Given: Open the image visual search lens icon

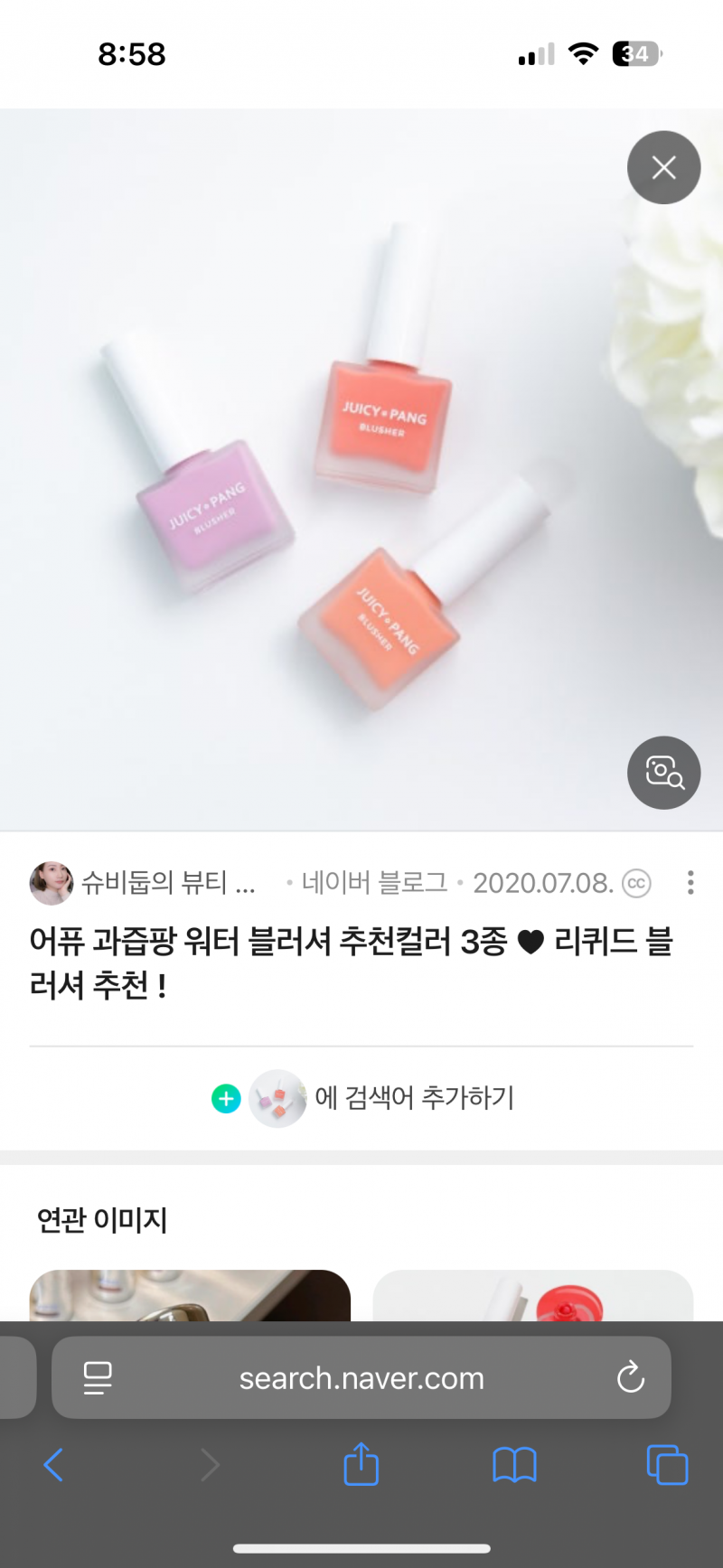Looking at the screenshot, I should [664, 774].
